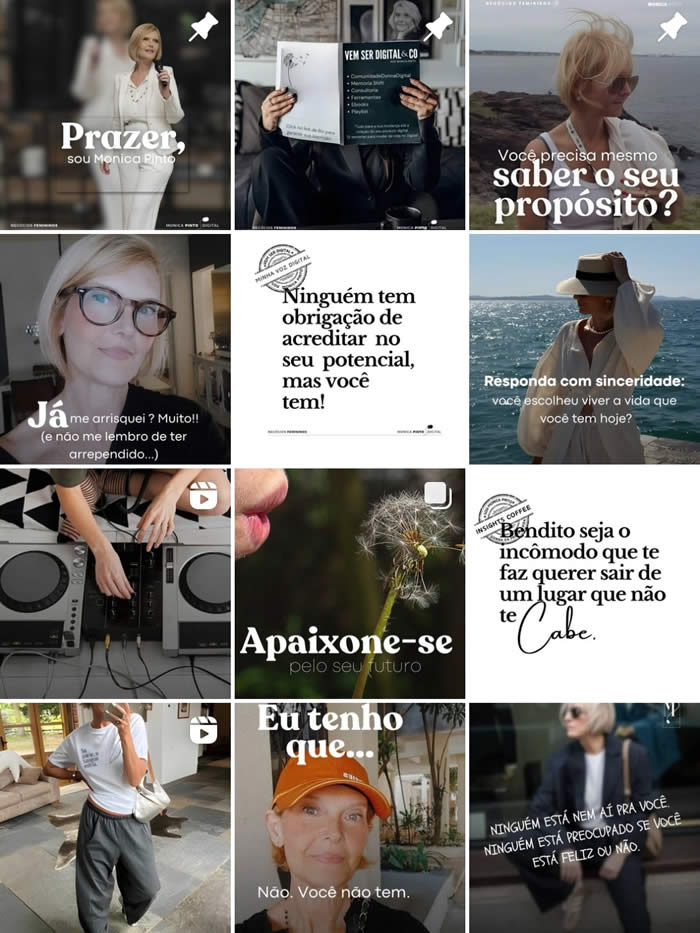Open the 'Ninguém tem obrigação de acreditar' quote post
This screenshot has height=933, width=700.
[349, 349]
